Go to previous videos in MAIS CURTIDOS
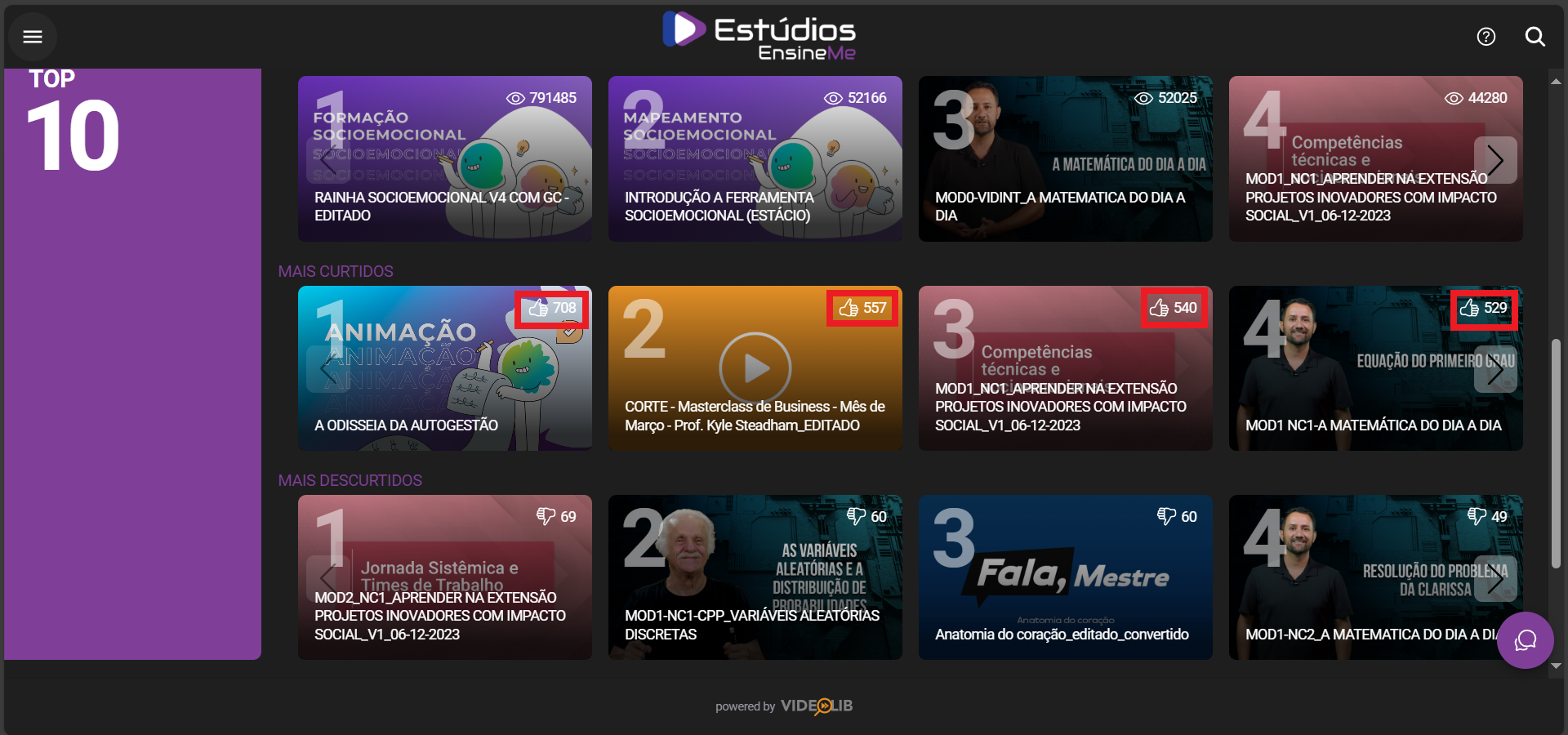The image size is (1568, 735). coord(327,369)
